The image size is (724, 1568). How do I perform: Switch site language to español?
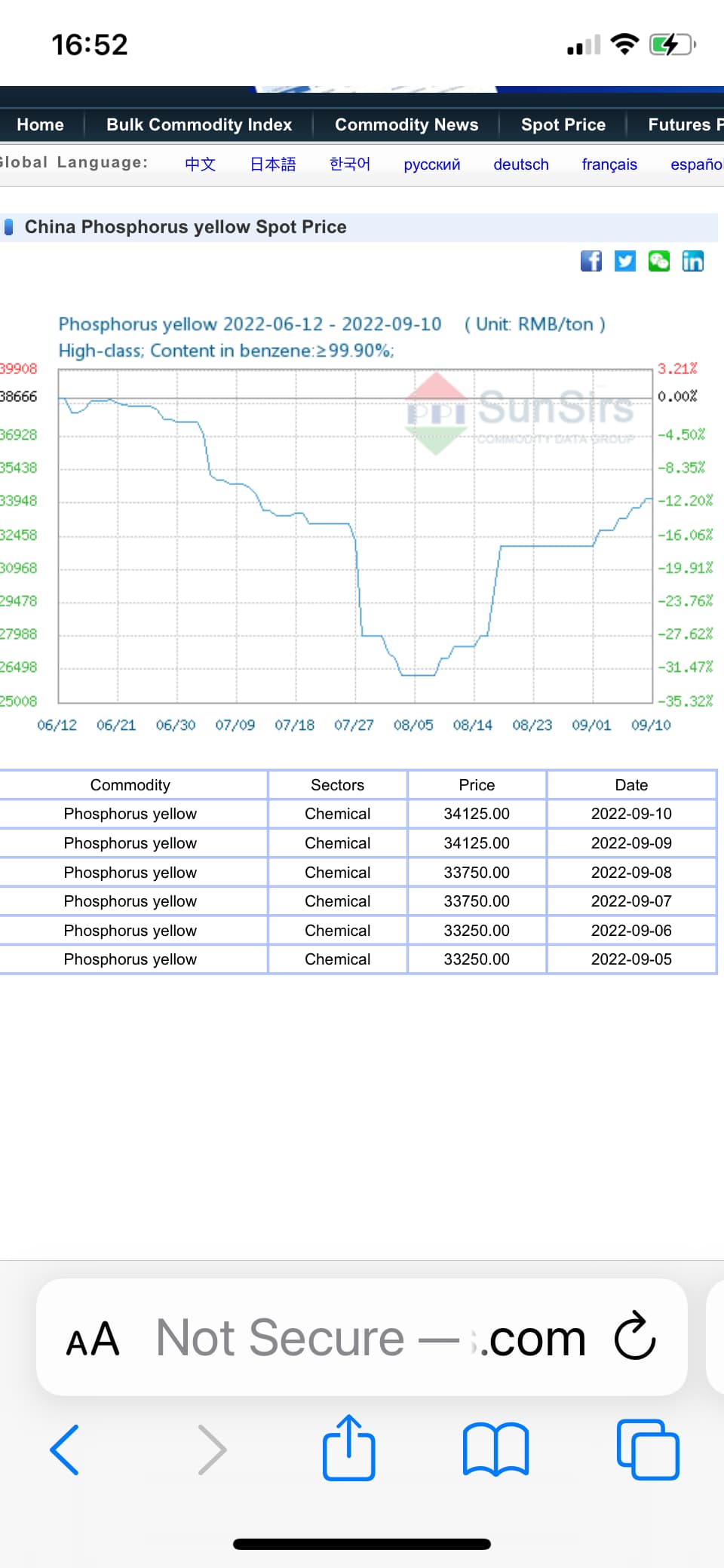pos(695,164)
